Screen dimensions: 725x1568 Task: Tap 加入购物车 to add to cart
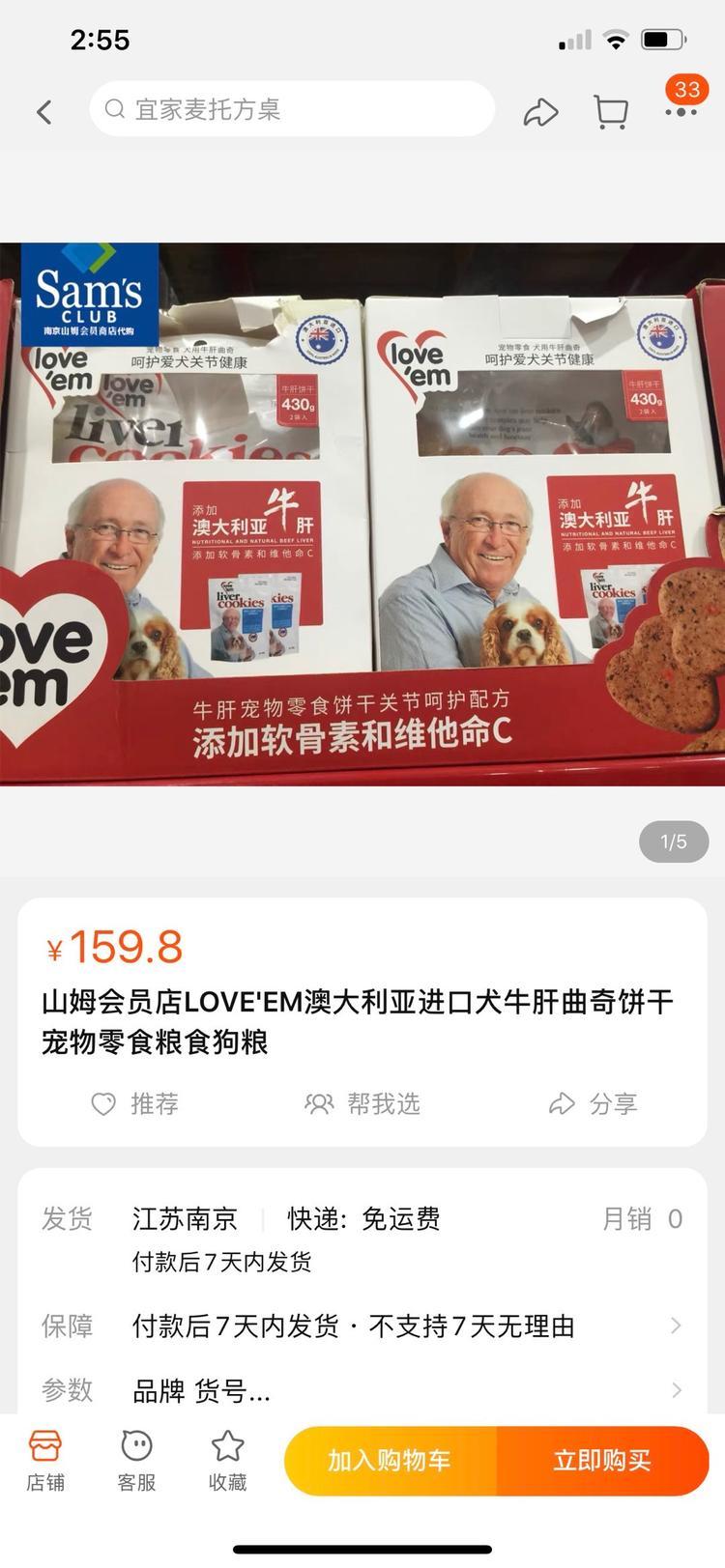pyautogui.click(x=390, y=1460)
